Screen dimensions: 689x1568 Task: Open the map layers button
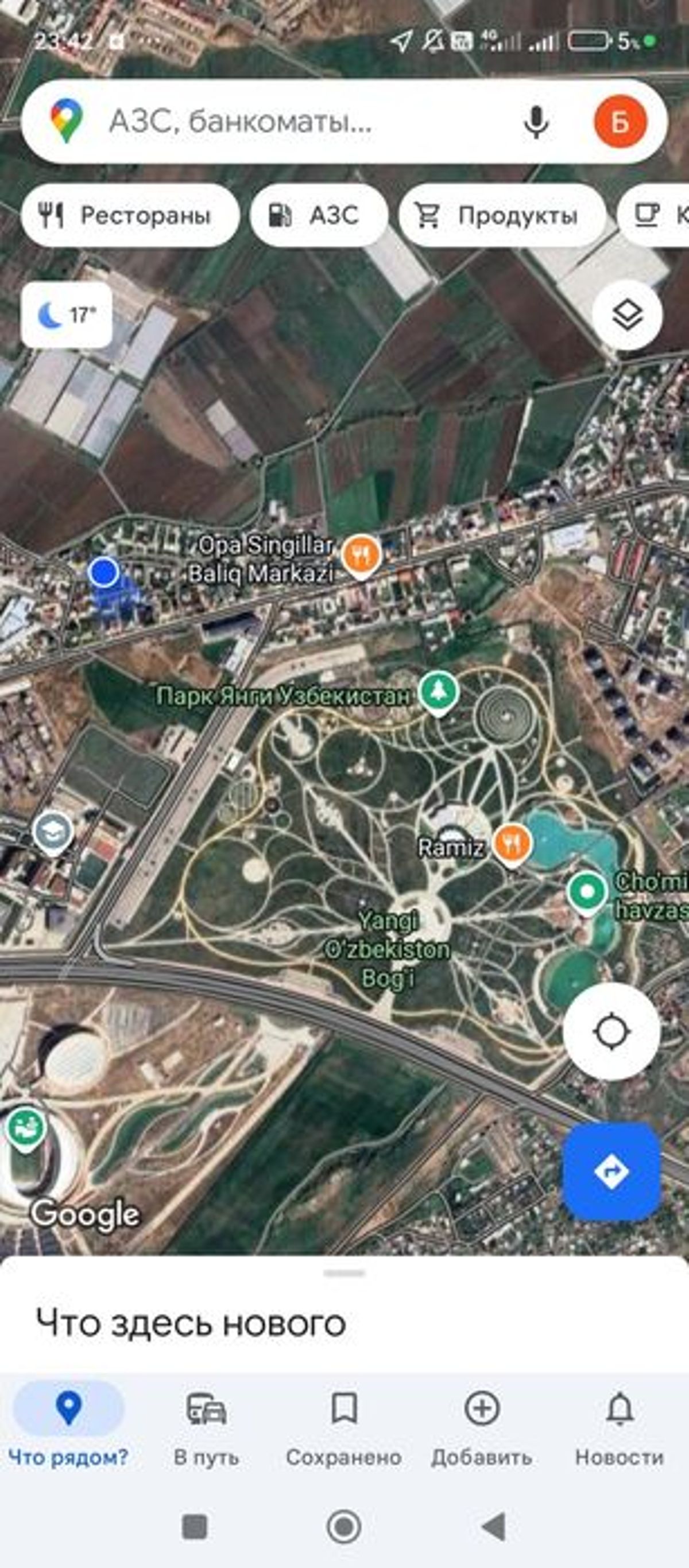pos(627,315)
